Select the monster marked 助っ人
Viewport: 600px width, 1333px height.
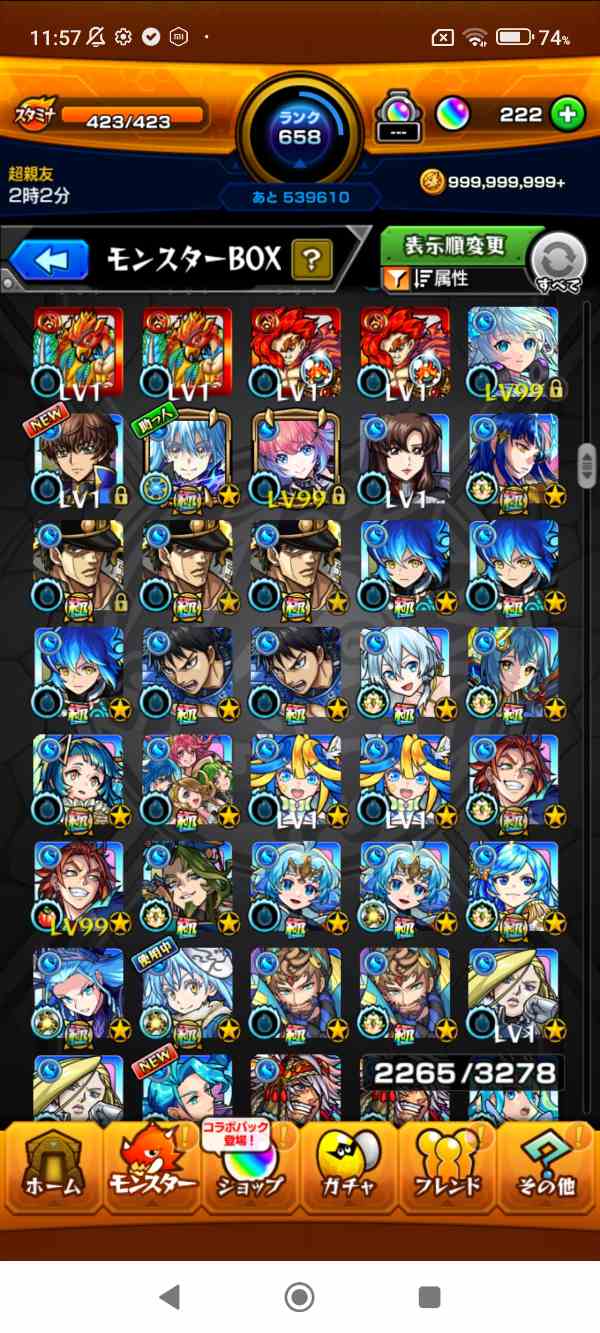(x=187, y=458)
